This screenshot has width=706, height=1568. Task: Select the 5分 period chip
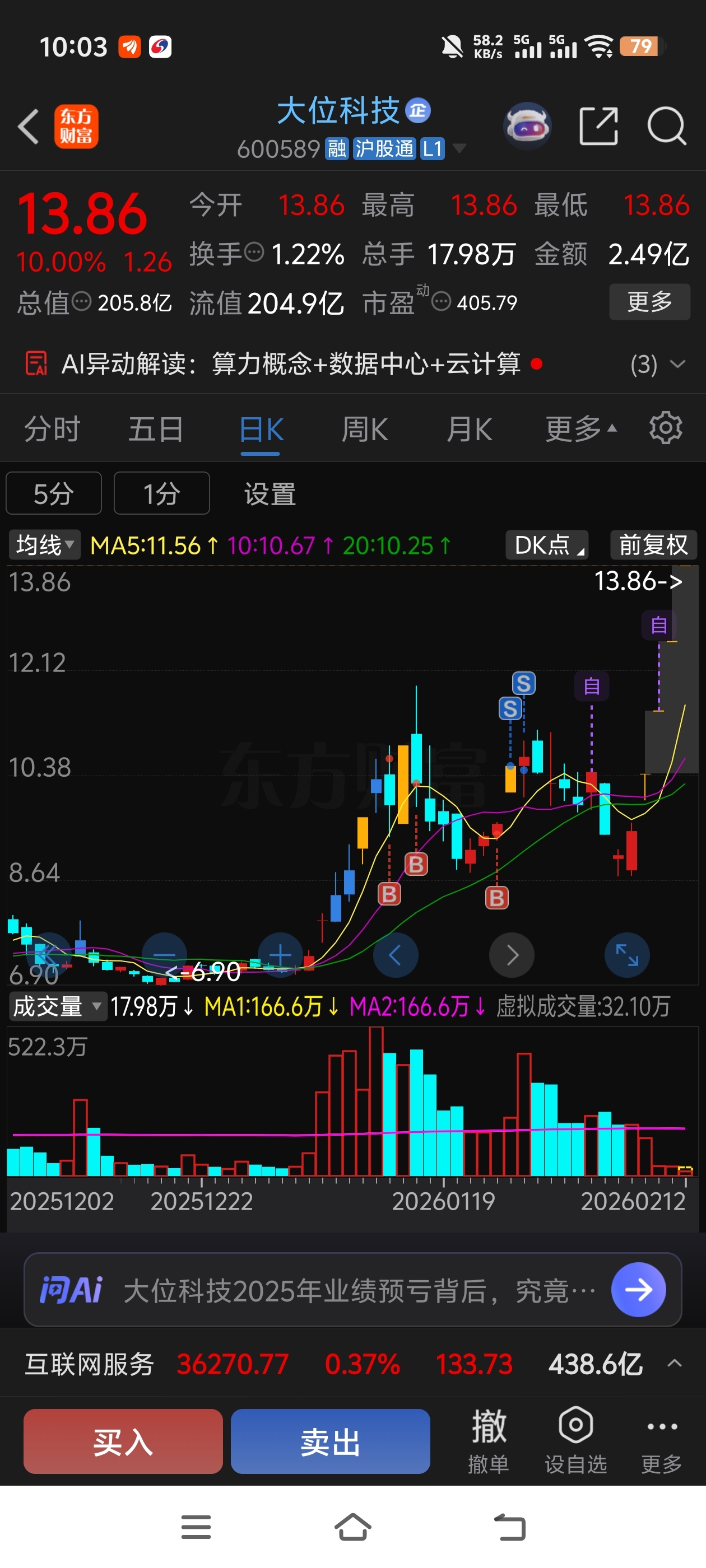pos(54,493)
